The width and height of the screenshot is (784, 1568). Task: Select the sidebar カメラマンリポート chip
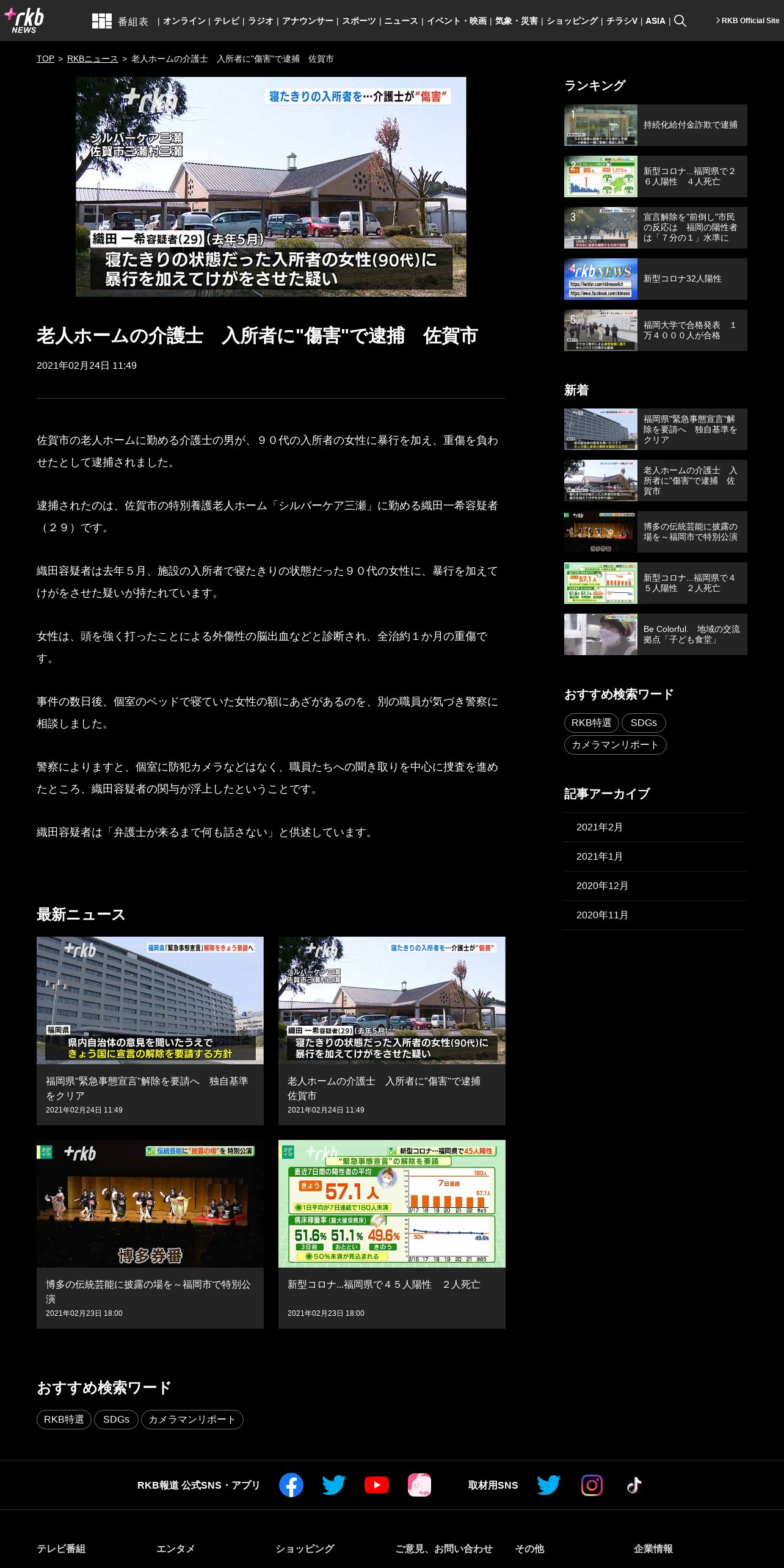[615, 745]
